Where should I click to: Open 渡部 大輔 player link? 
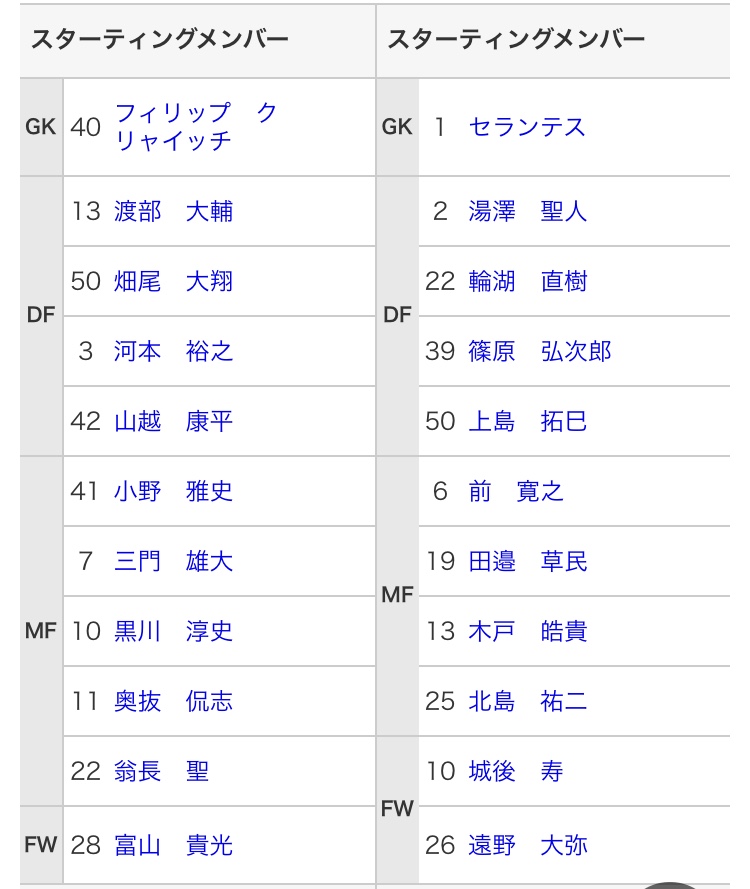coord(173,212)
